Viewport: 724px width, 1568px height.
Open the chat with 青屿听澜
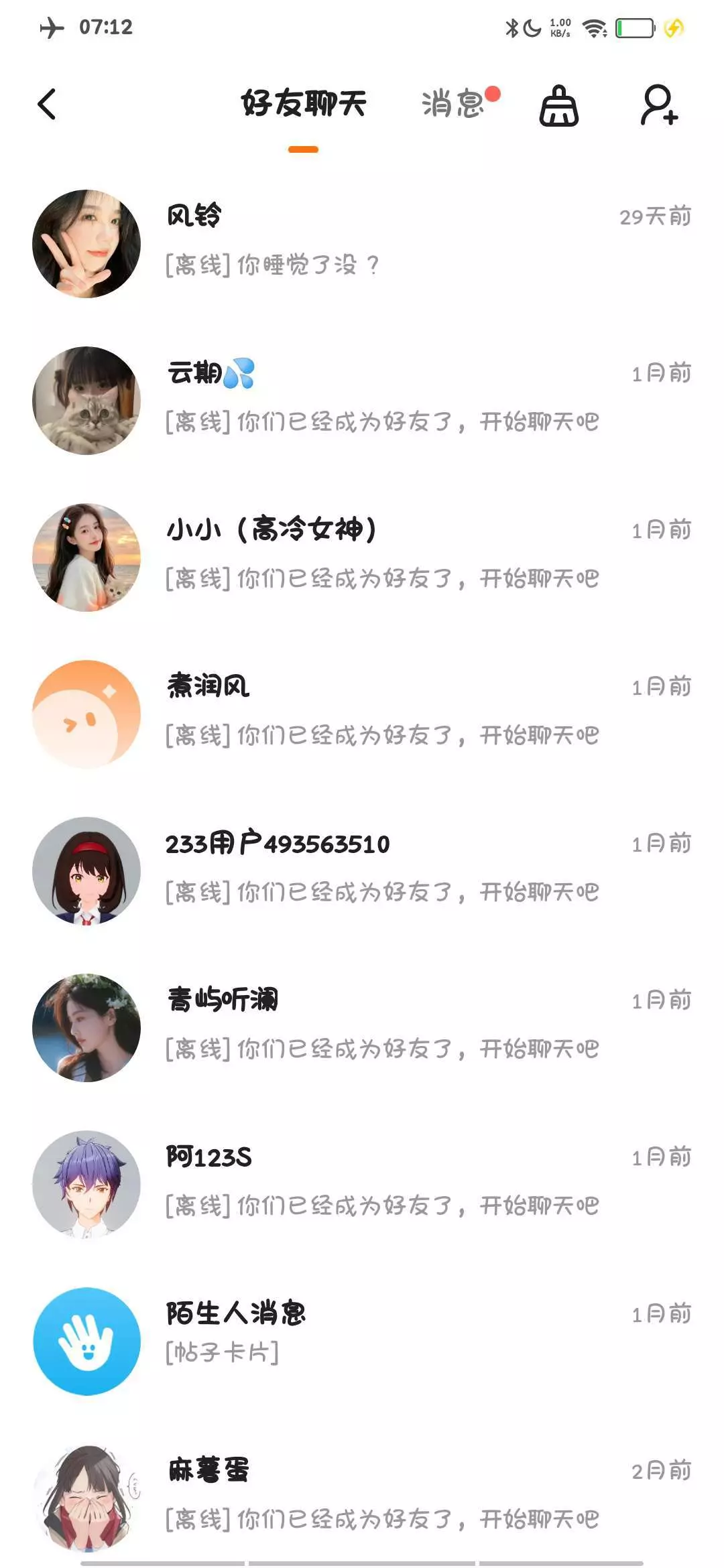(362, 1027)
